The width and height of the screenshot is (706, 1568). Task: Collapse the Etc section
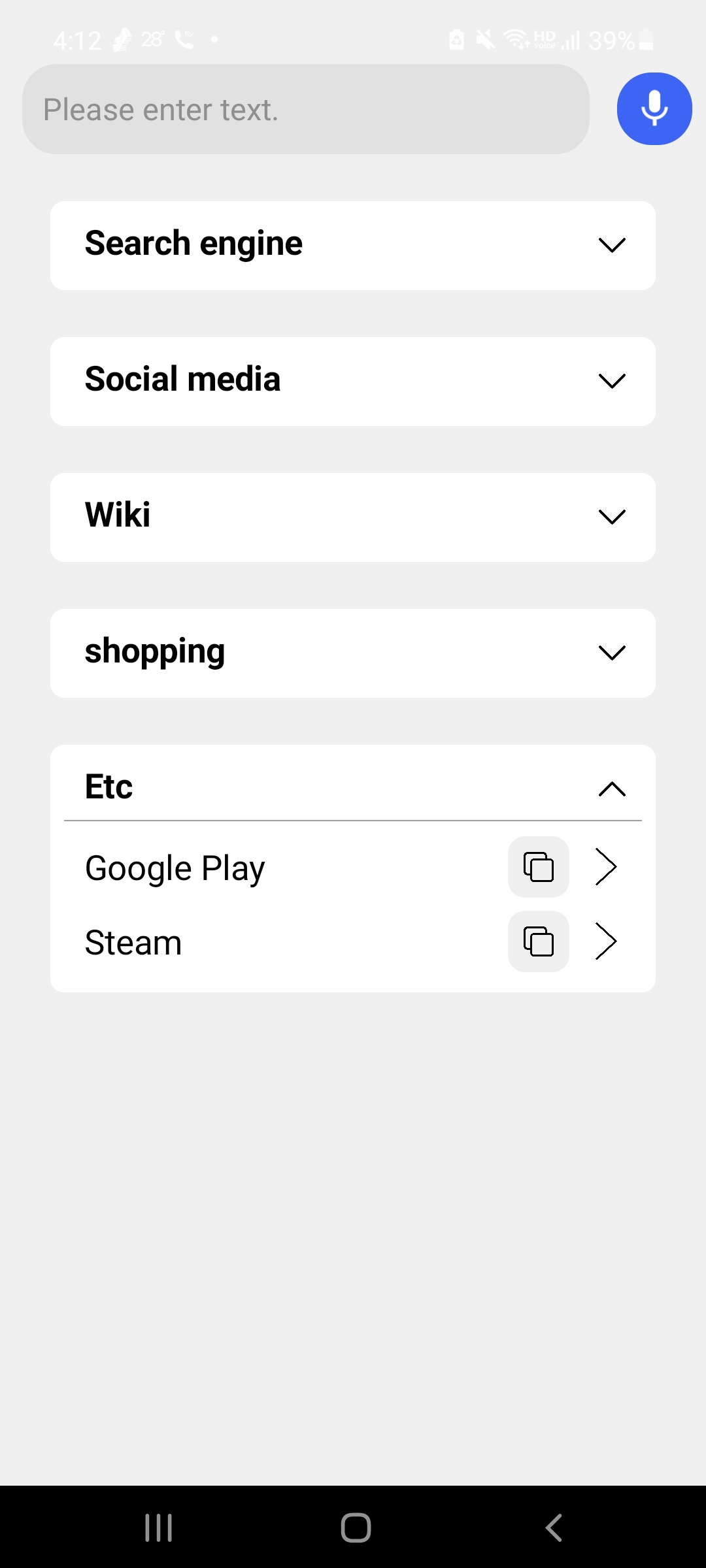click(x=353, y=787)
